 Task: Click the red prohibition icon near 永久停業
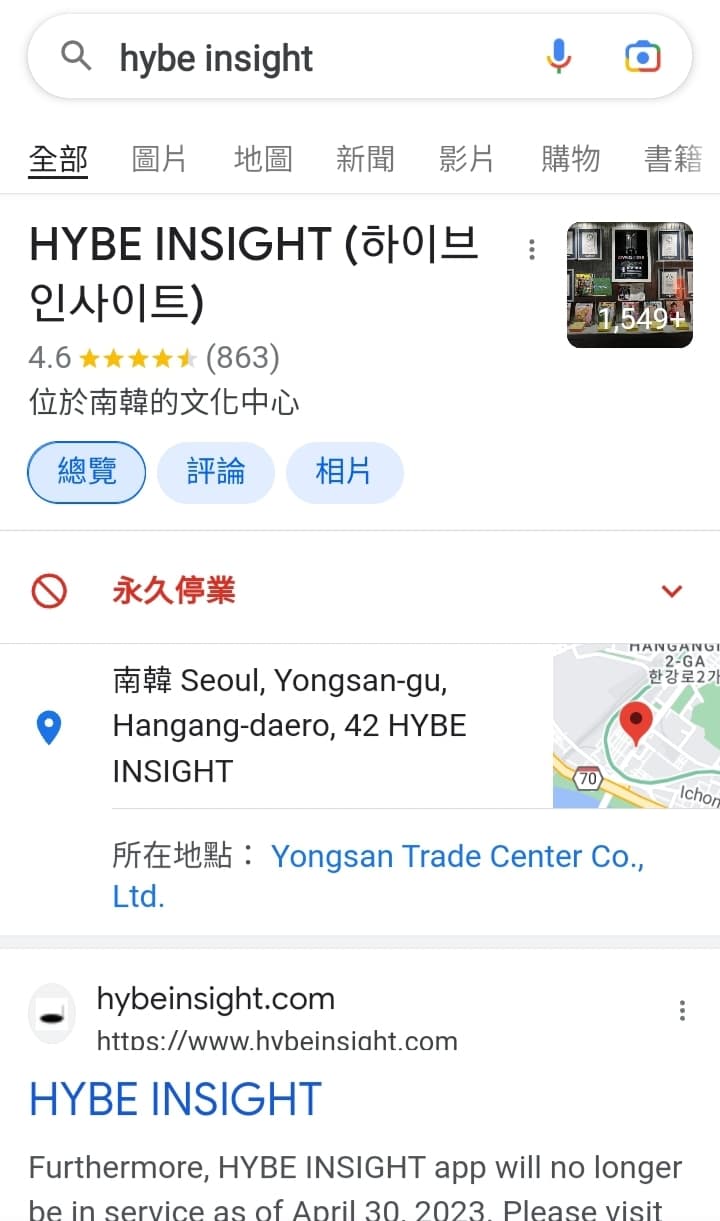coord(49,590)
